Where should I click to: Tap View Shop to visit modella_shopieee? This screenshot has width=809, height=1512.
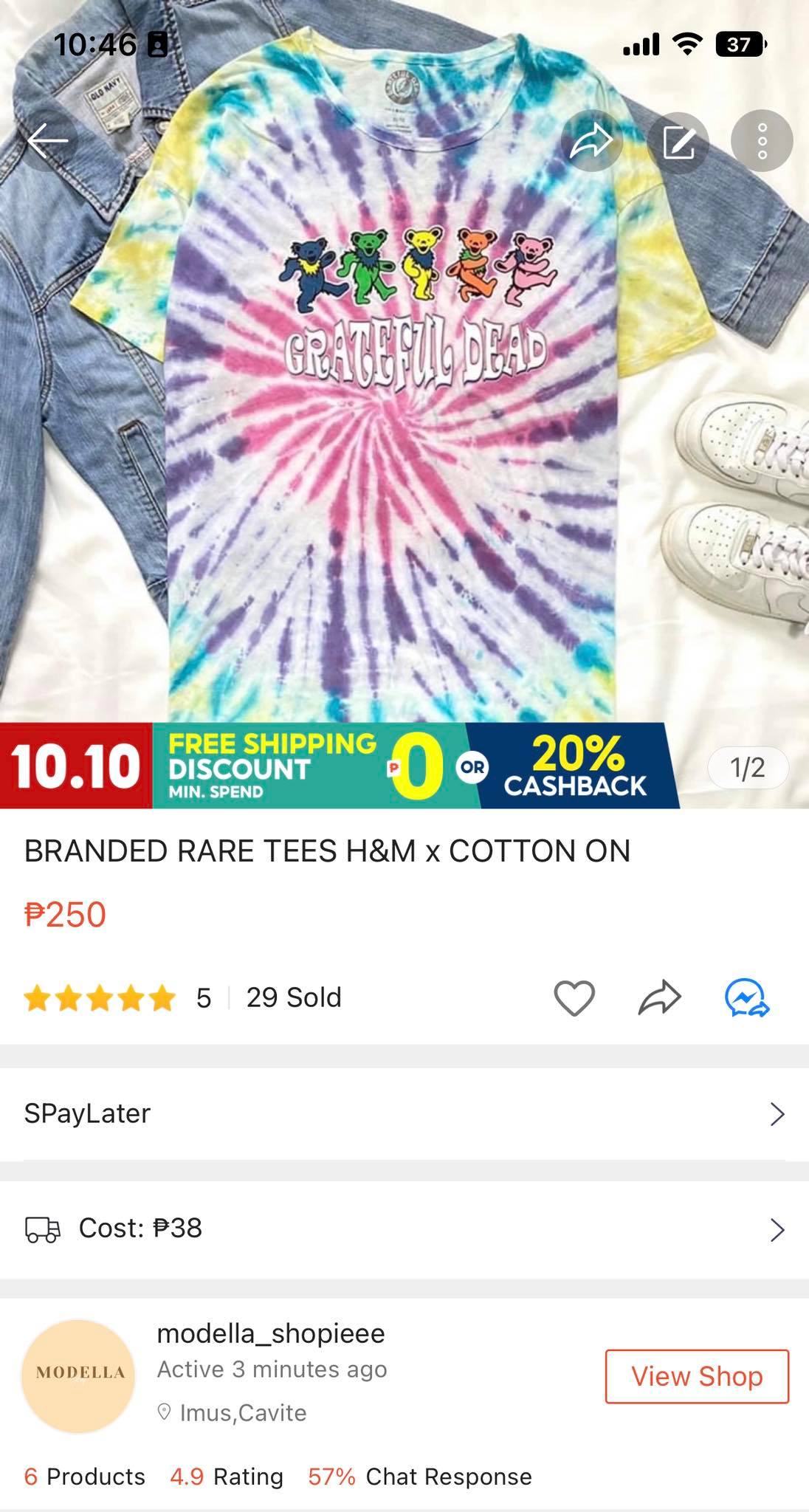[x=695, y=1376]
